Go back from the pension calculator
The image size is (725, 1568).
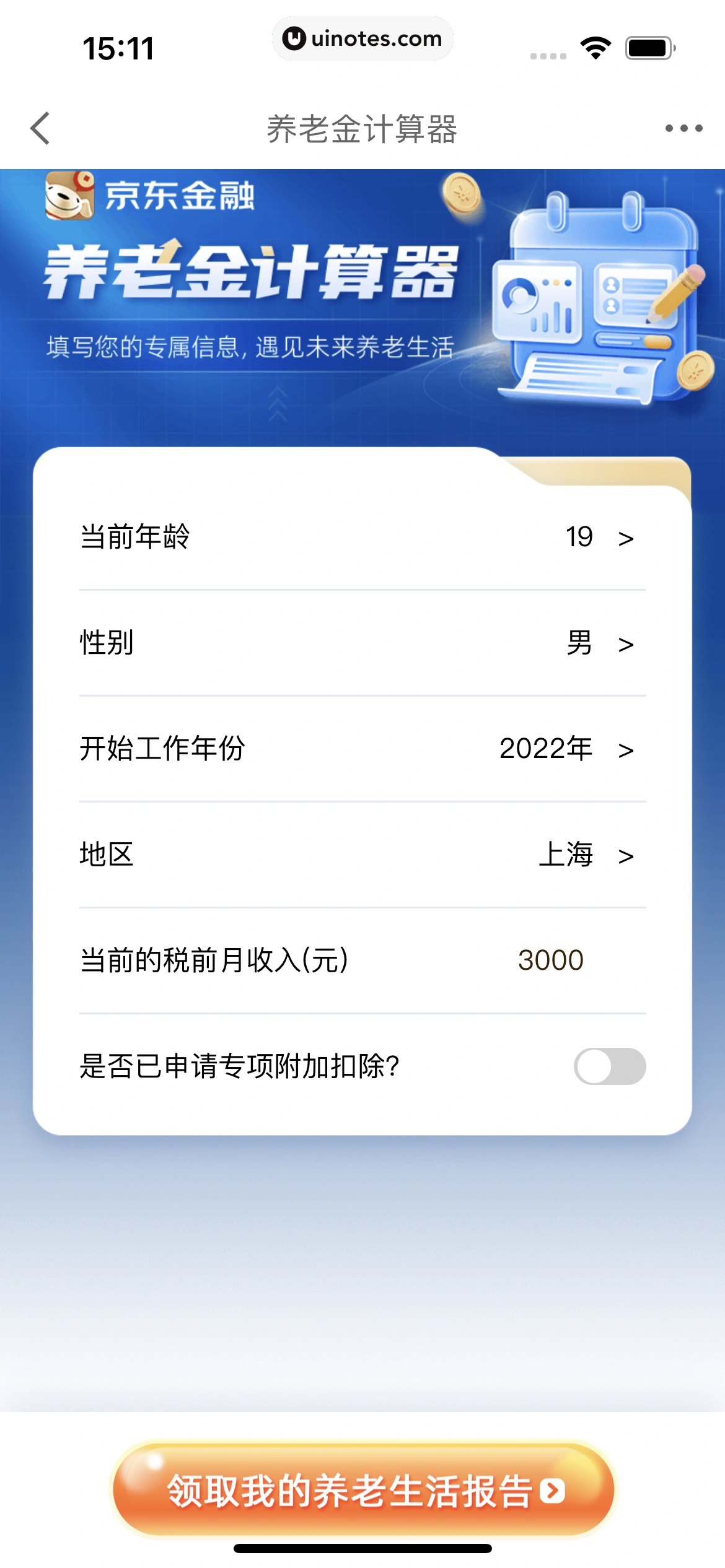pos(41,129)
